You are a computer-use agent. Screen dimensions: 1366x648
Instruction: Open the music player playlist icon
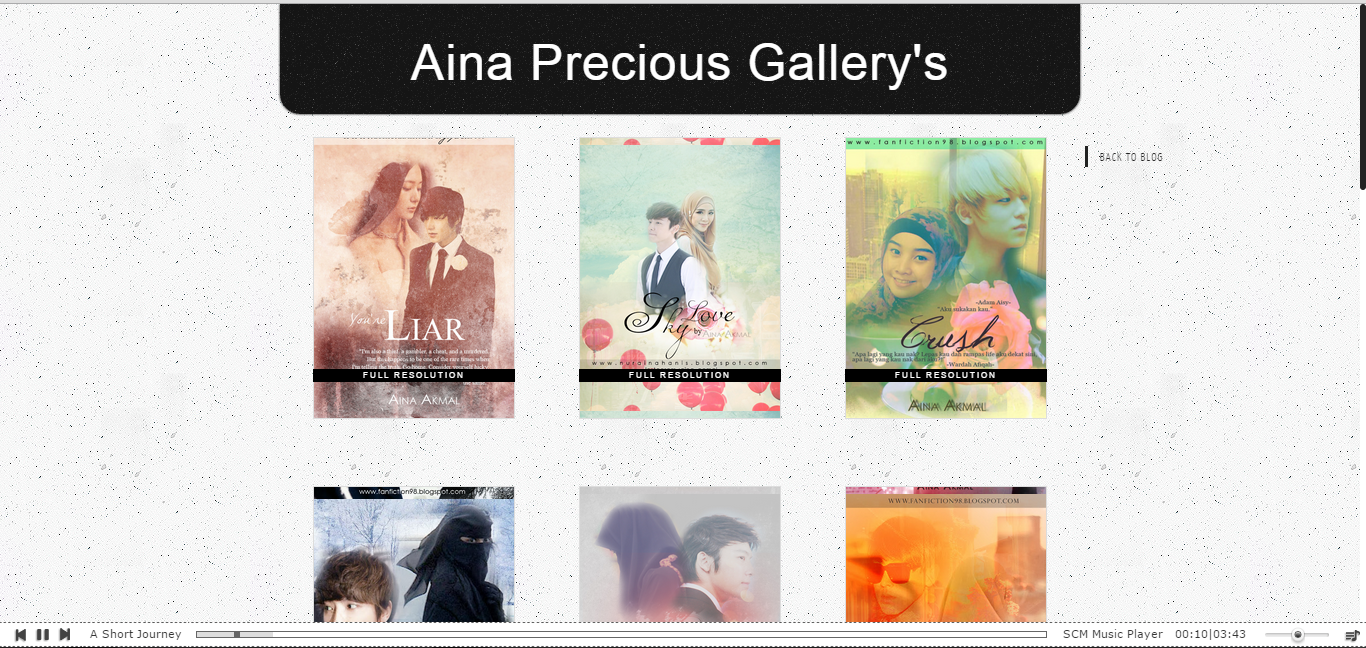click(x=1352, y=635)
